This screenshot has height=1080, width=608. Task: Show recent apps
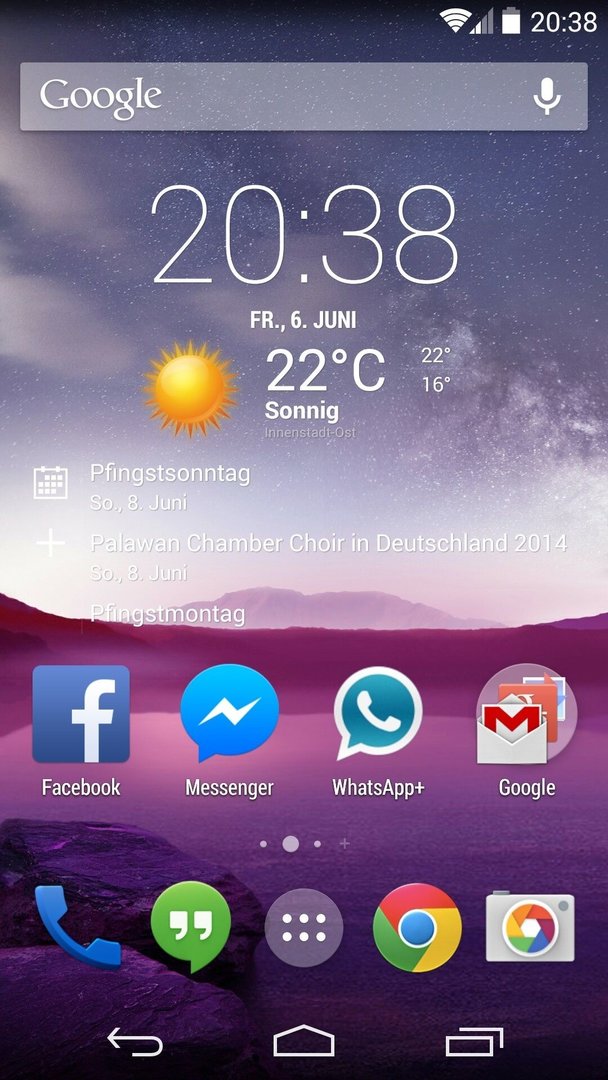[x=473, y=1042]
